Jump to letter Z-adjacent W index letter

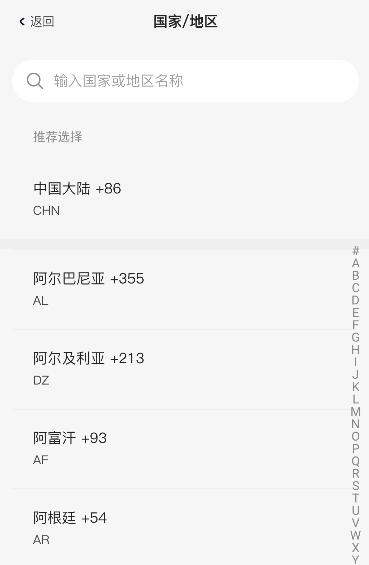point(355,535)
